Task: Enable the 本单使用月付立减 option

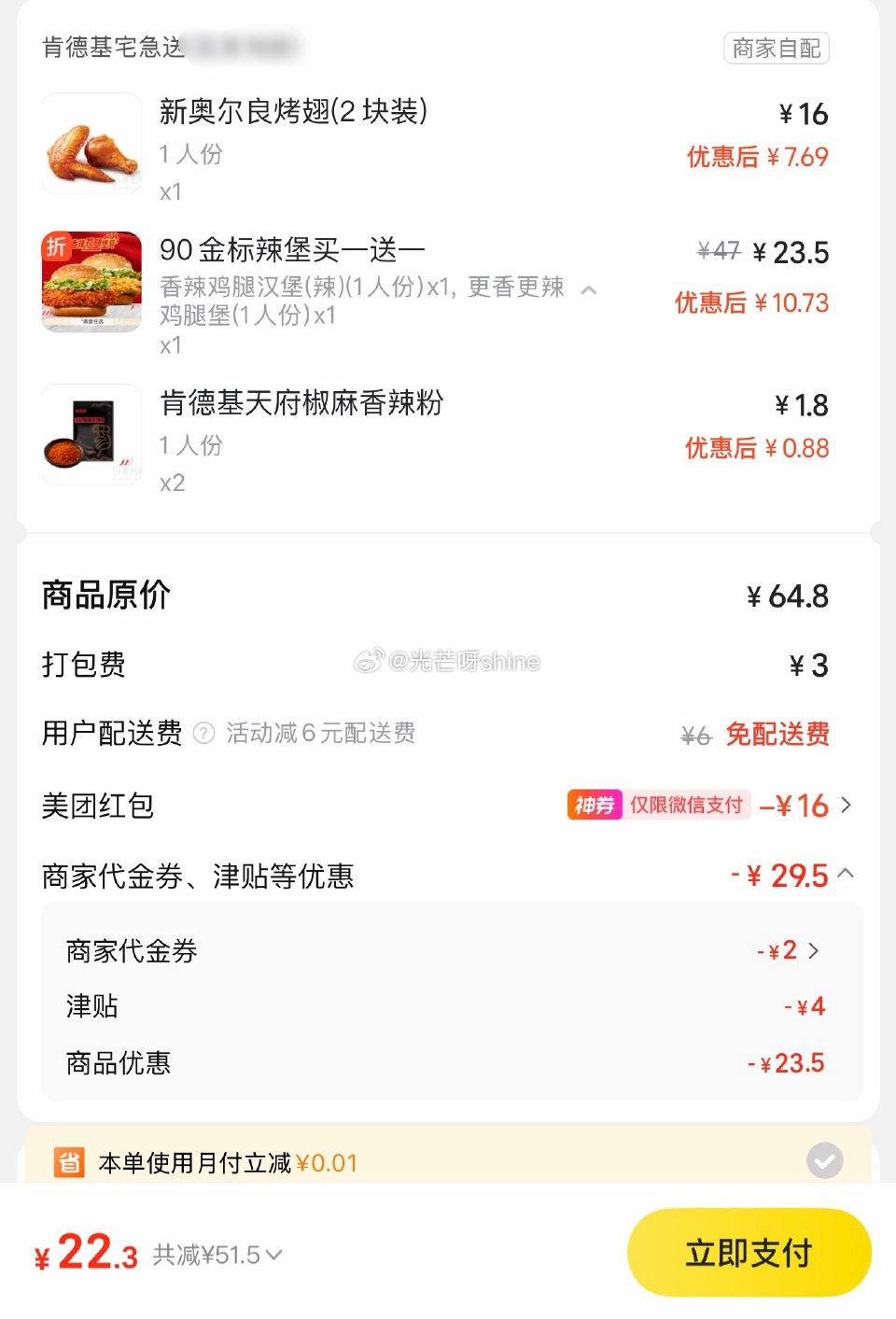Action: coord(822,1160)
